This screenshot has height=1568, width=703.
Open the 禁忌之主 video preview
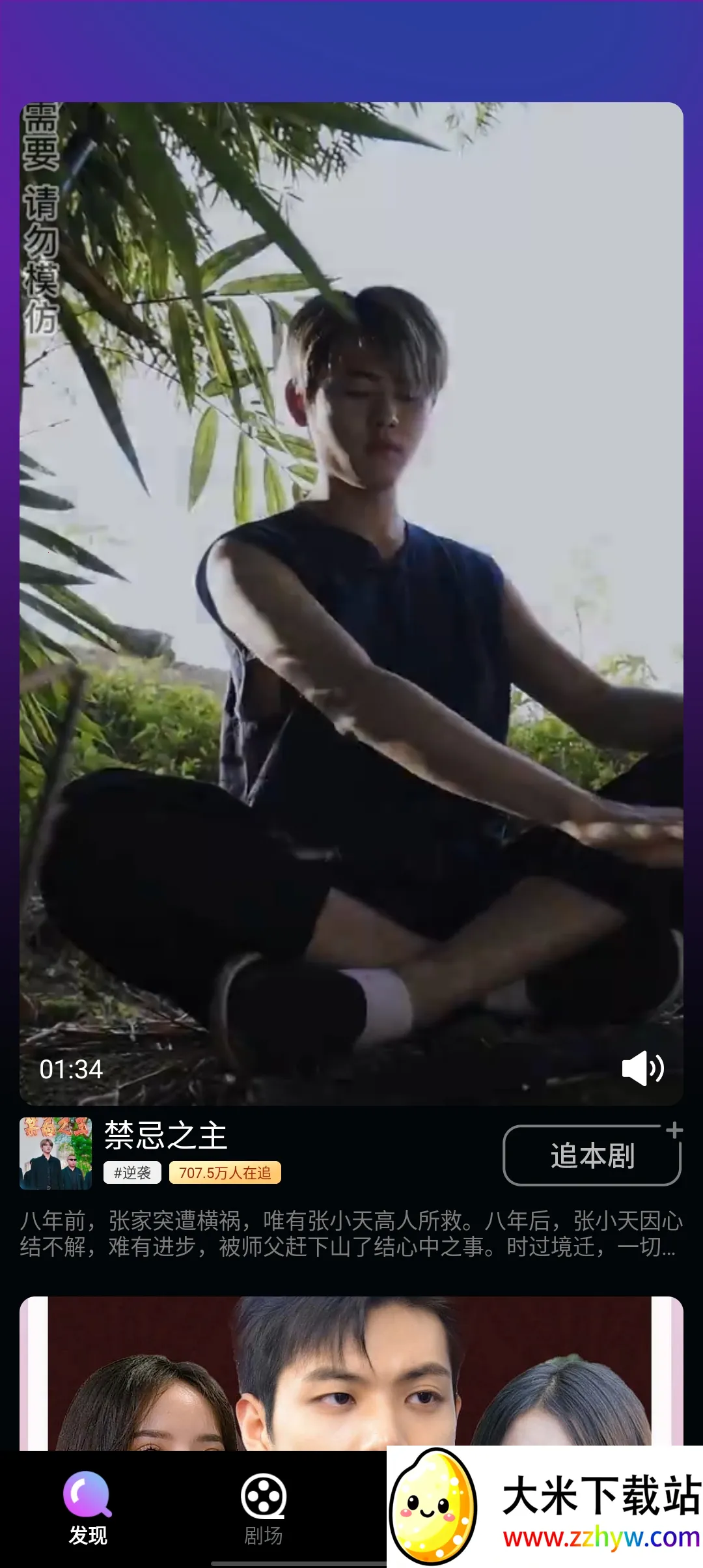point(351,603)
